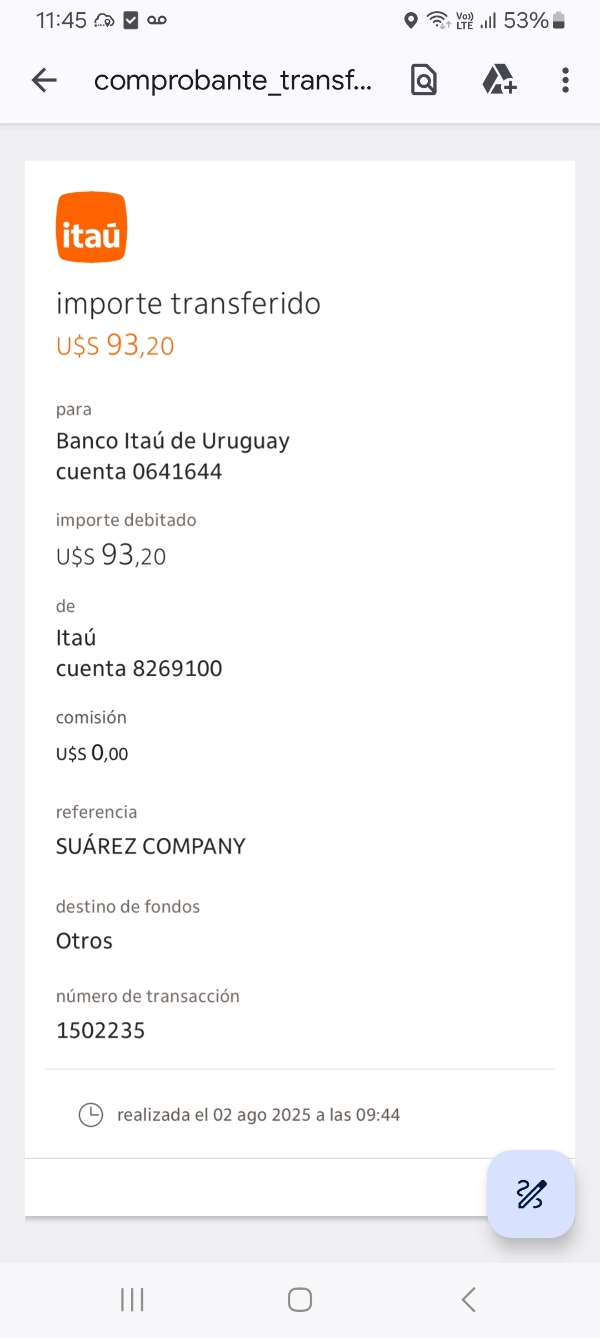Go to the home screen

point(300,1299)
